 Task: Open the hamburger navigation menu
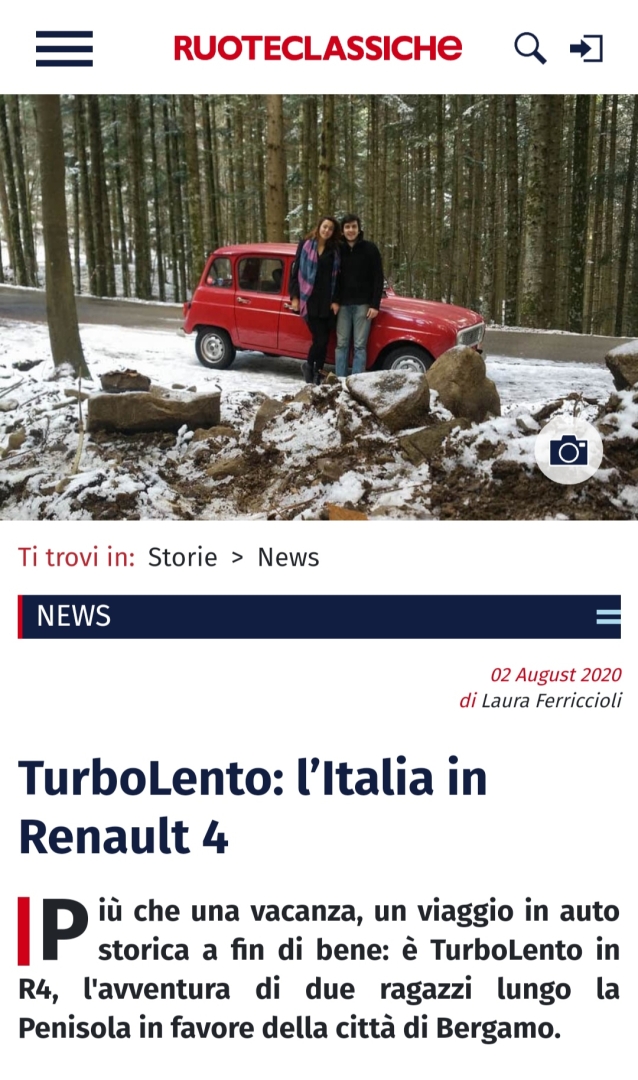click(64, 48)
